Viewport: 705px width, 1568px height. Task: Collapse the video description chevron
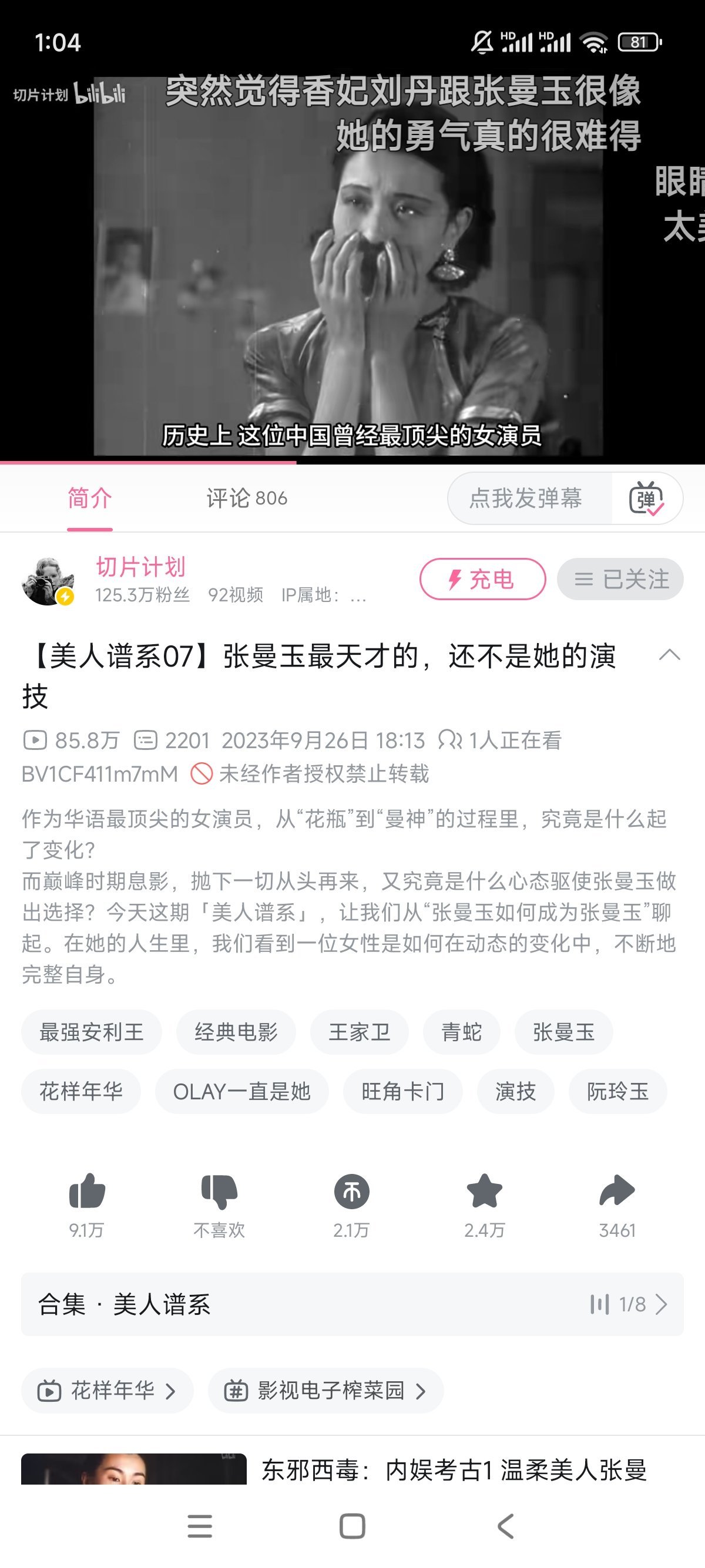(x=669, y=655)
